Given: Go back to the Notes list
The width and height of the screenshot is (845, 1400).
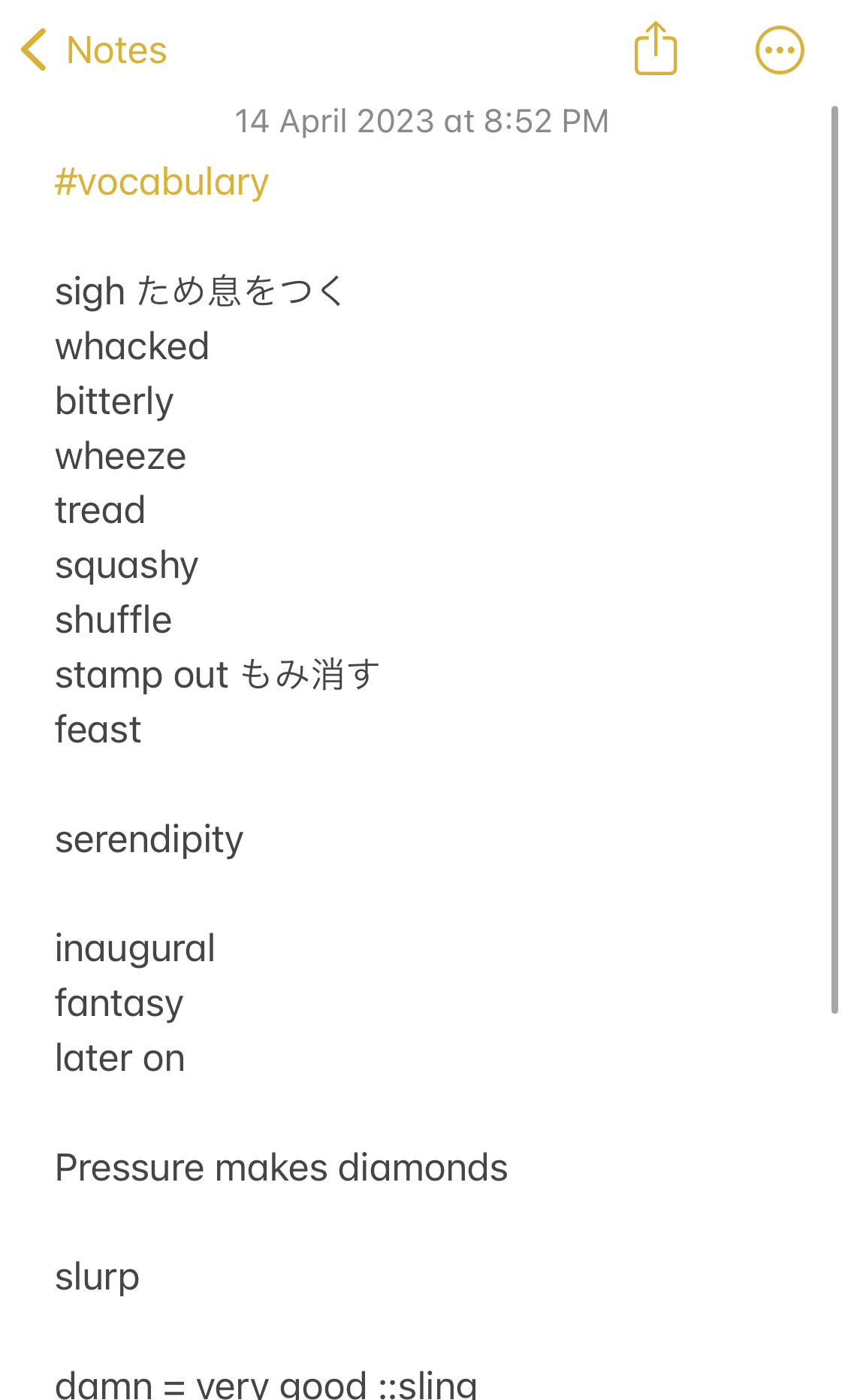Looking at the screenshot, I should point(94,50).
